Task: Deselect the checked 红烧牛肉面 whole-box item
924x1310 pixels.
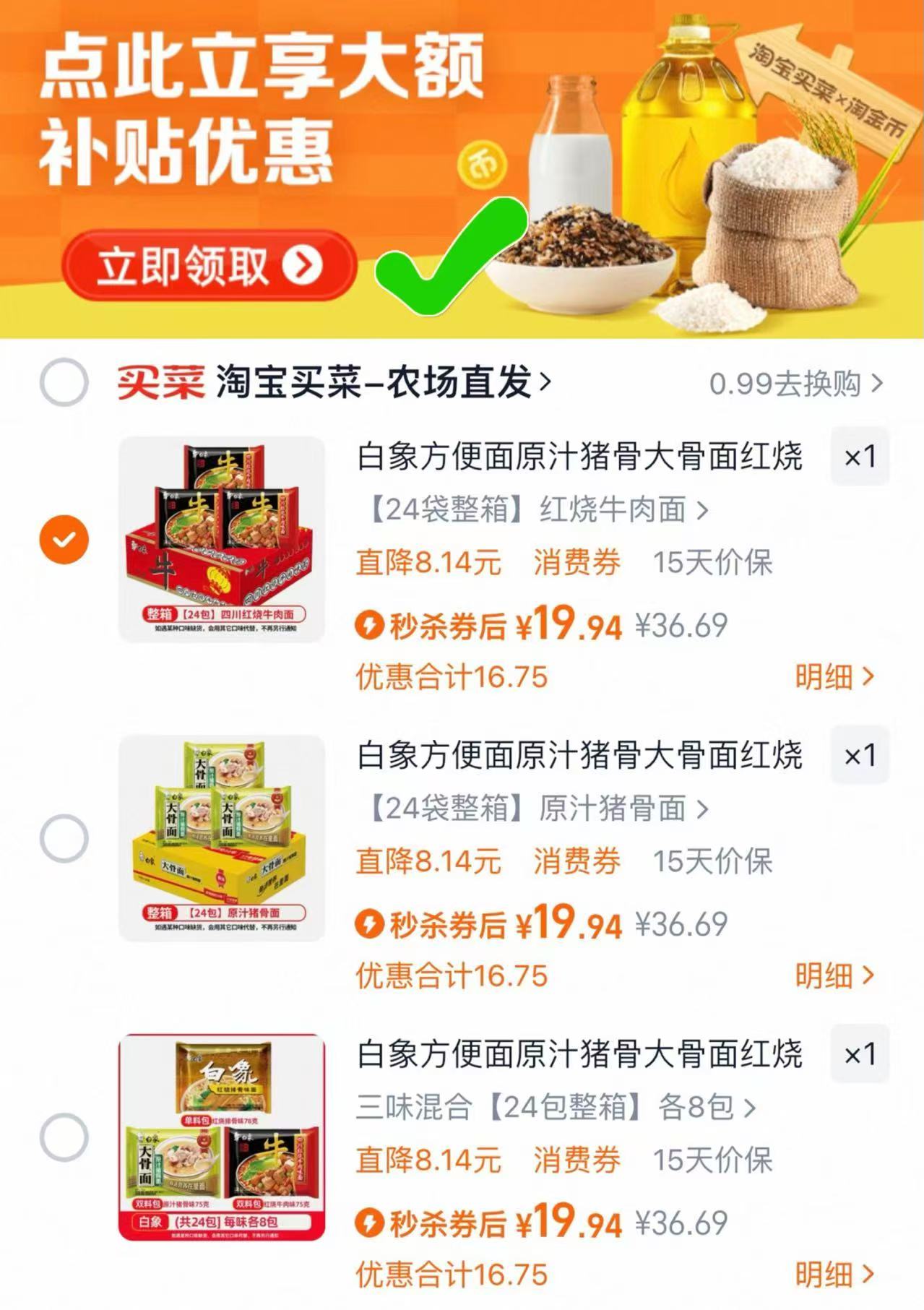Action: coord(64,538)
